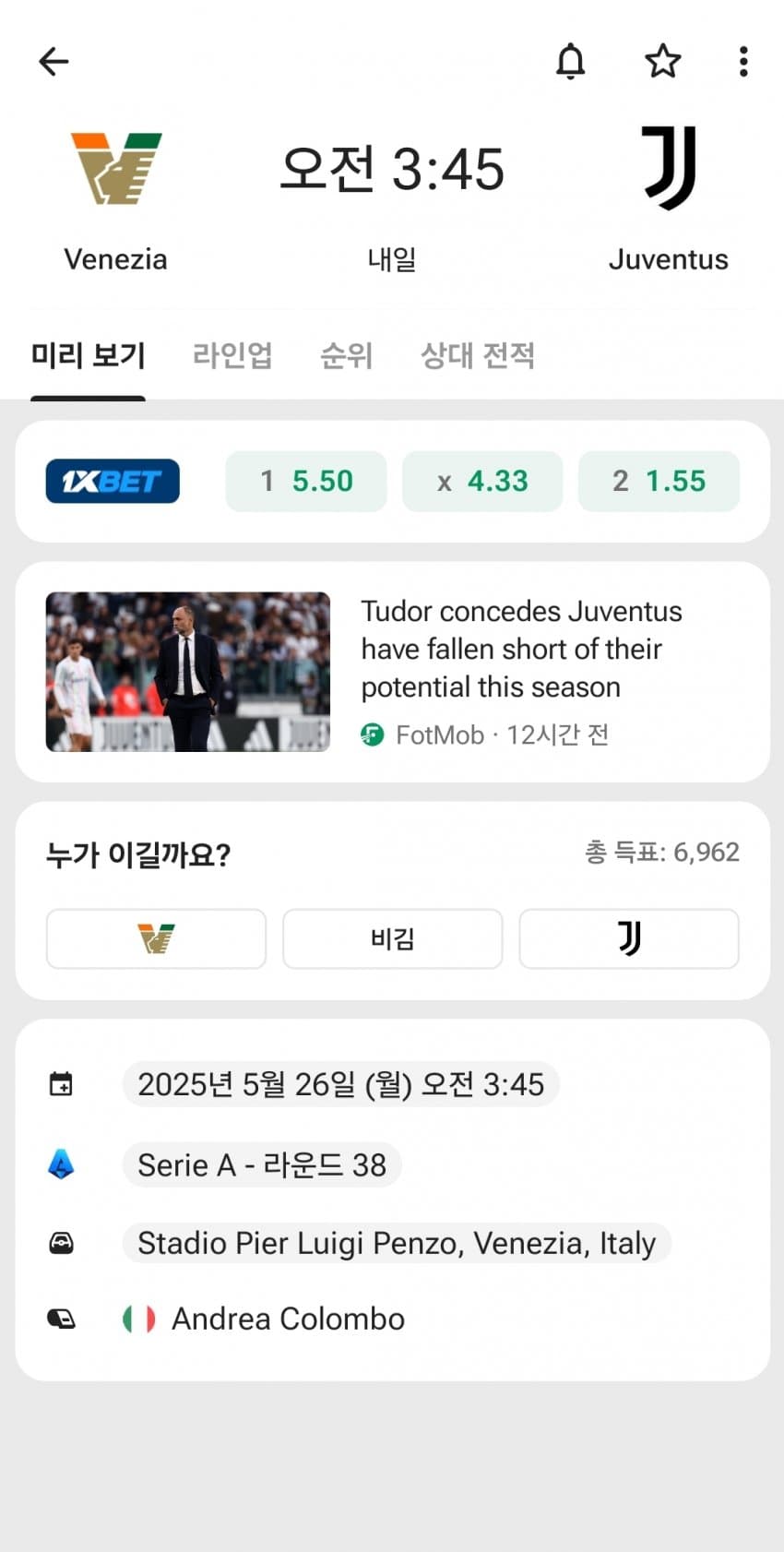Vote 비김 in the poll
The height and width of the screenshot is (1552, 784).
click(392, 938)
